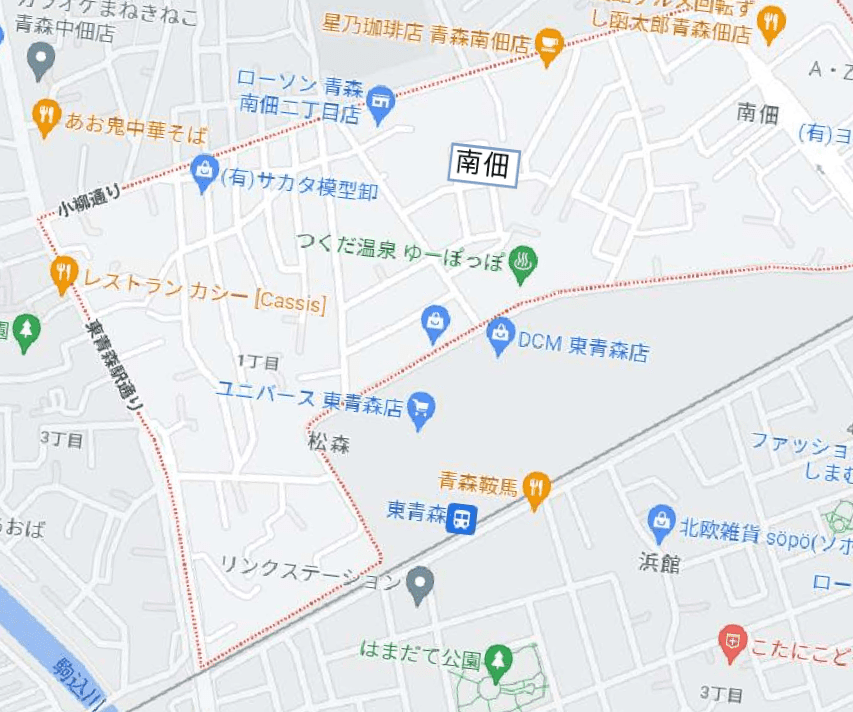Tap the カラオケまねきねこ 青森中佃店 pin
The height and width of the screenshot is (712, 853).
click(40, 63)
